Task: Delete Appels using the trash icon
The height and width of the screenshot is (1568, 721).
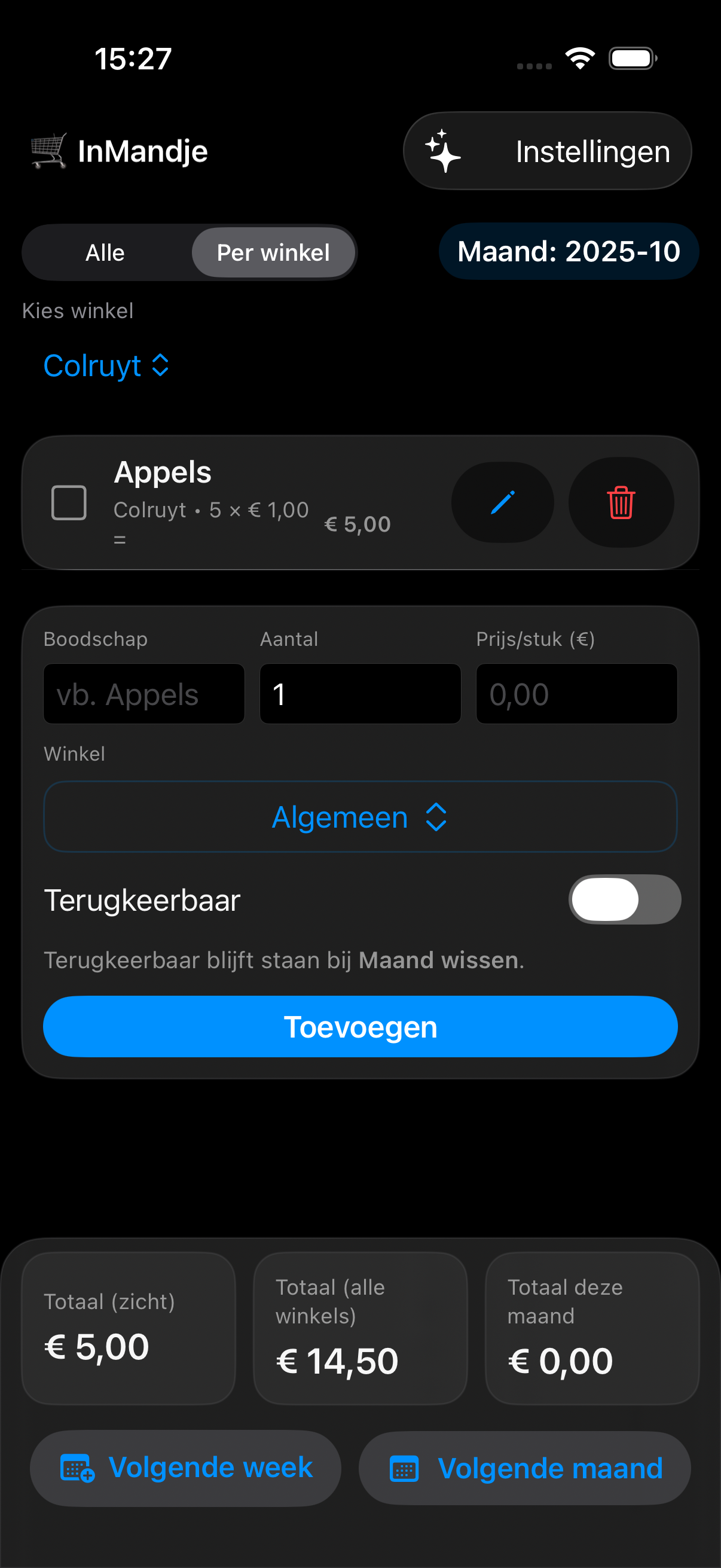Action: (621, 502)
